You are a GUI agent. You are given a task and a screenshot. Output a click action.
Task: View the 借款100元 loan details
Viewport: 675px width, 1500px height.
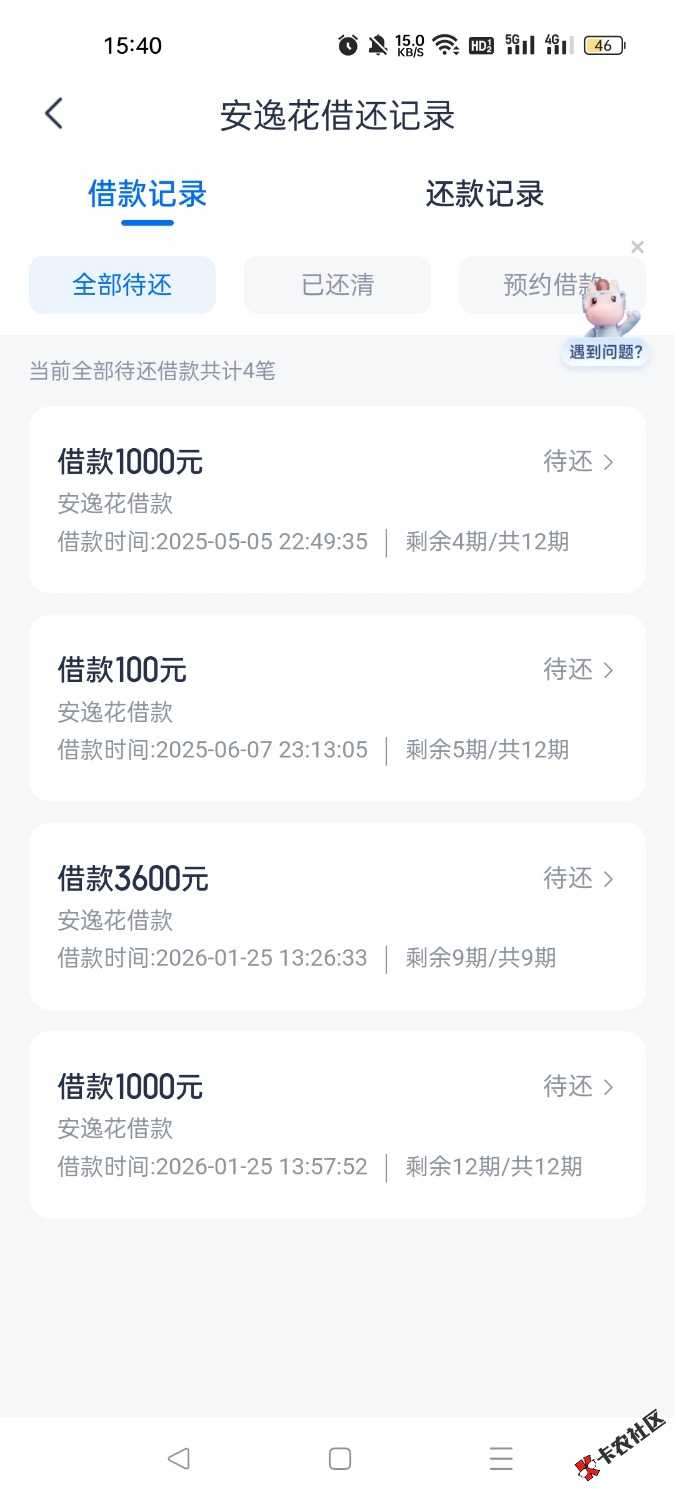pyautogui.click(x=337, y=707)
